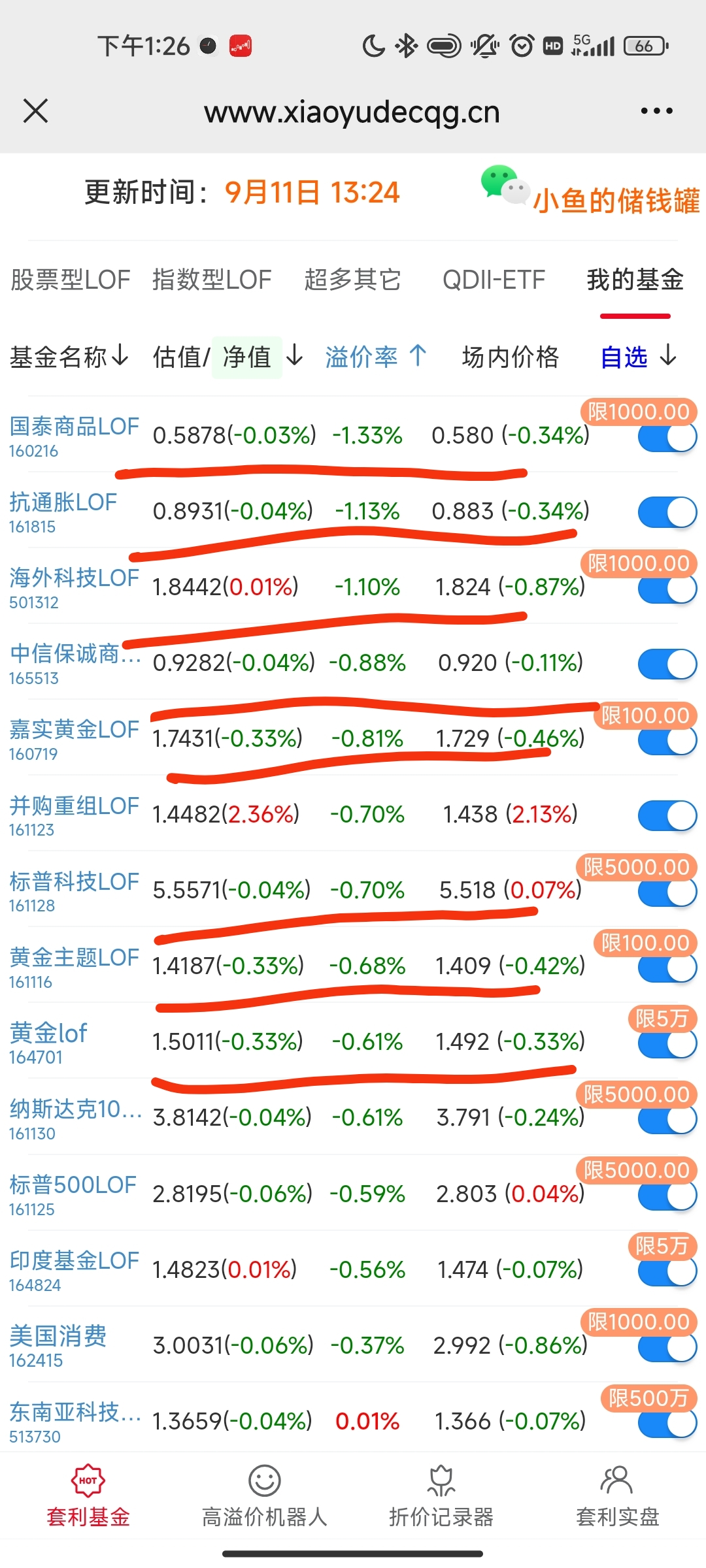Switch to the 股票型LOF tab
This screenshot has height=1568, width=706.
click(x=71, y=280)
